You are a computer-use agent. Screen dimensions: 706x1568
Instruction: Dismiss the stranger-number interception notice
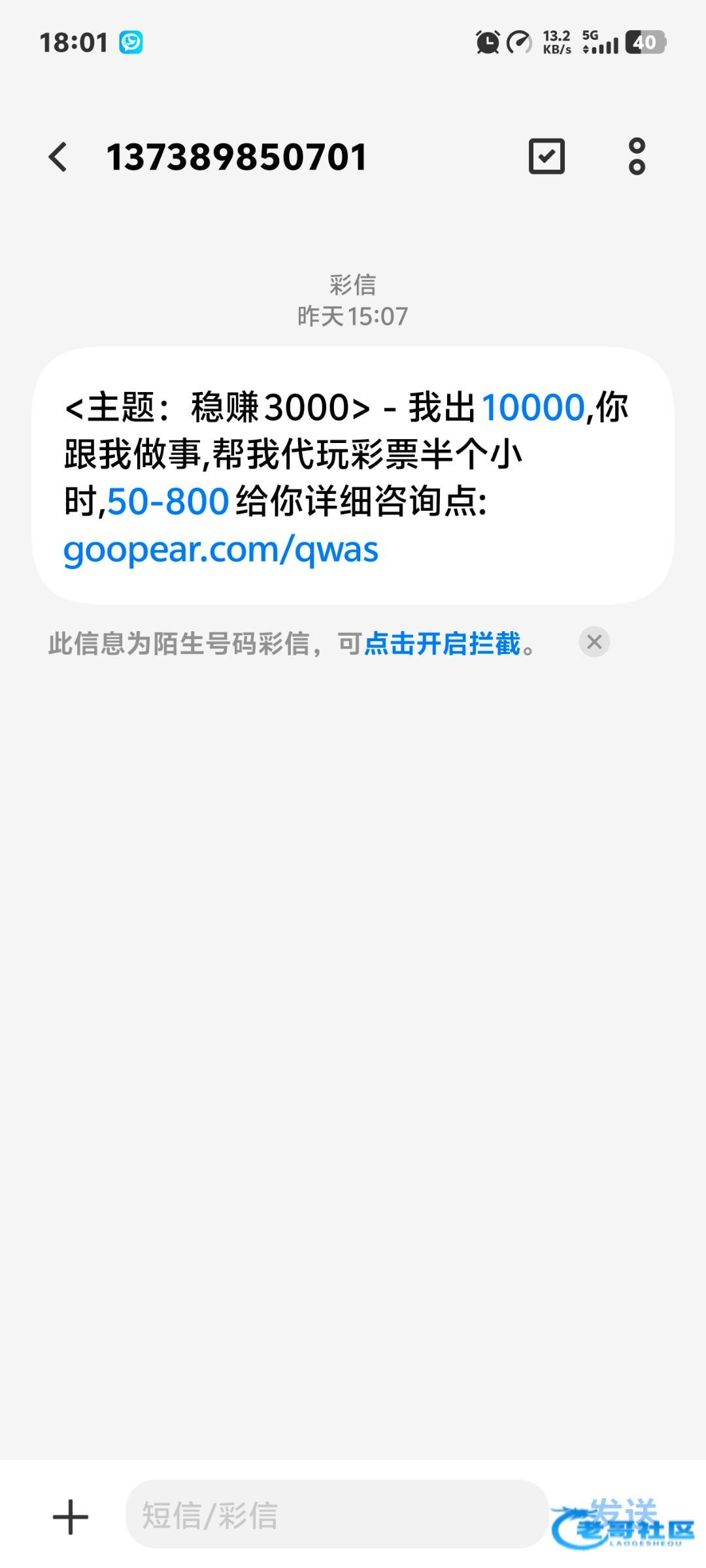tap(594, 642)
